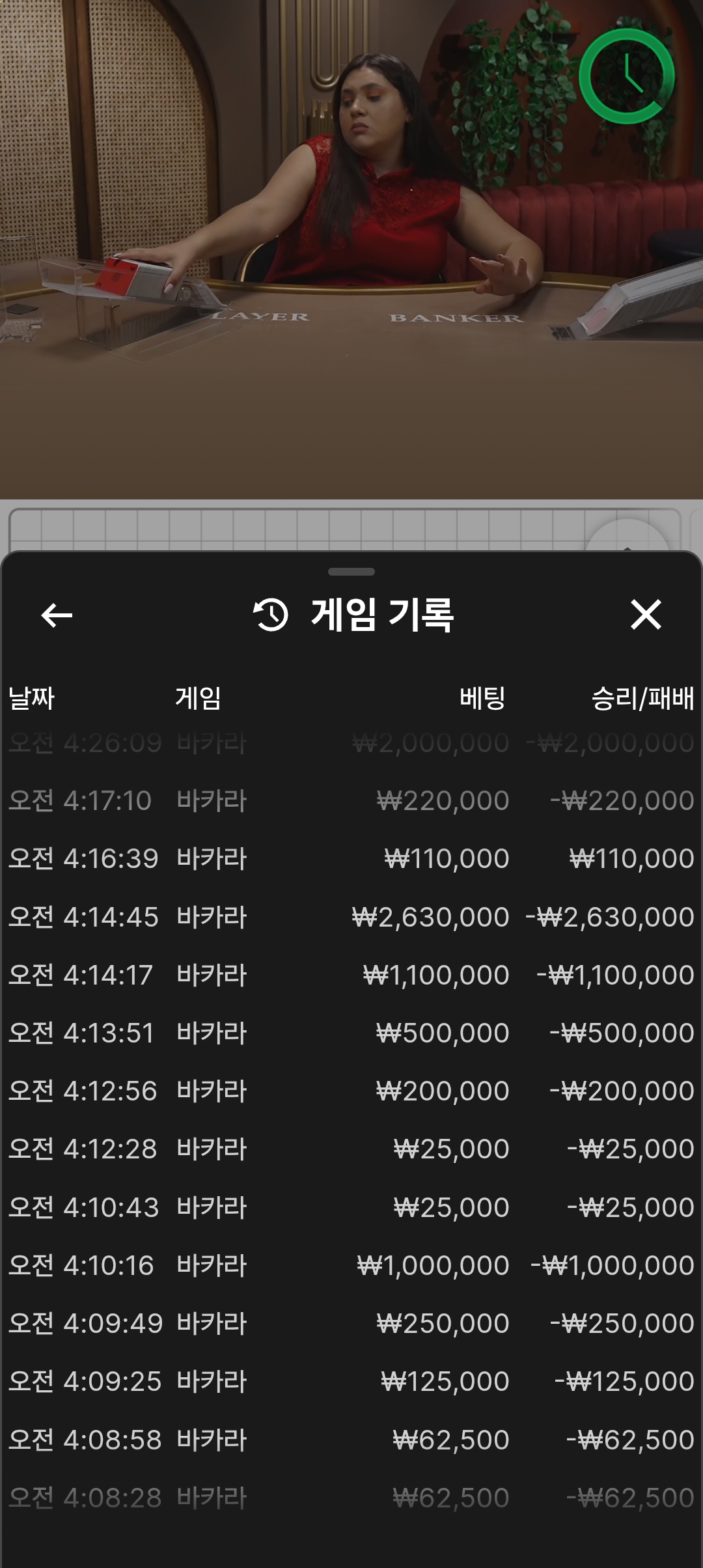Open the 오전 4:13:51 game record
The width and height of the screenshot is (703, 1568).
pos(351,1033)
